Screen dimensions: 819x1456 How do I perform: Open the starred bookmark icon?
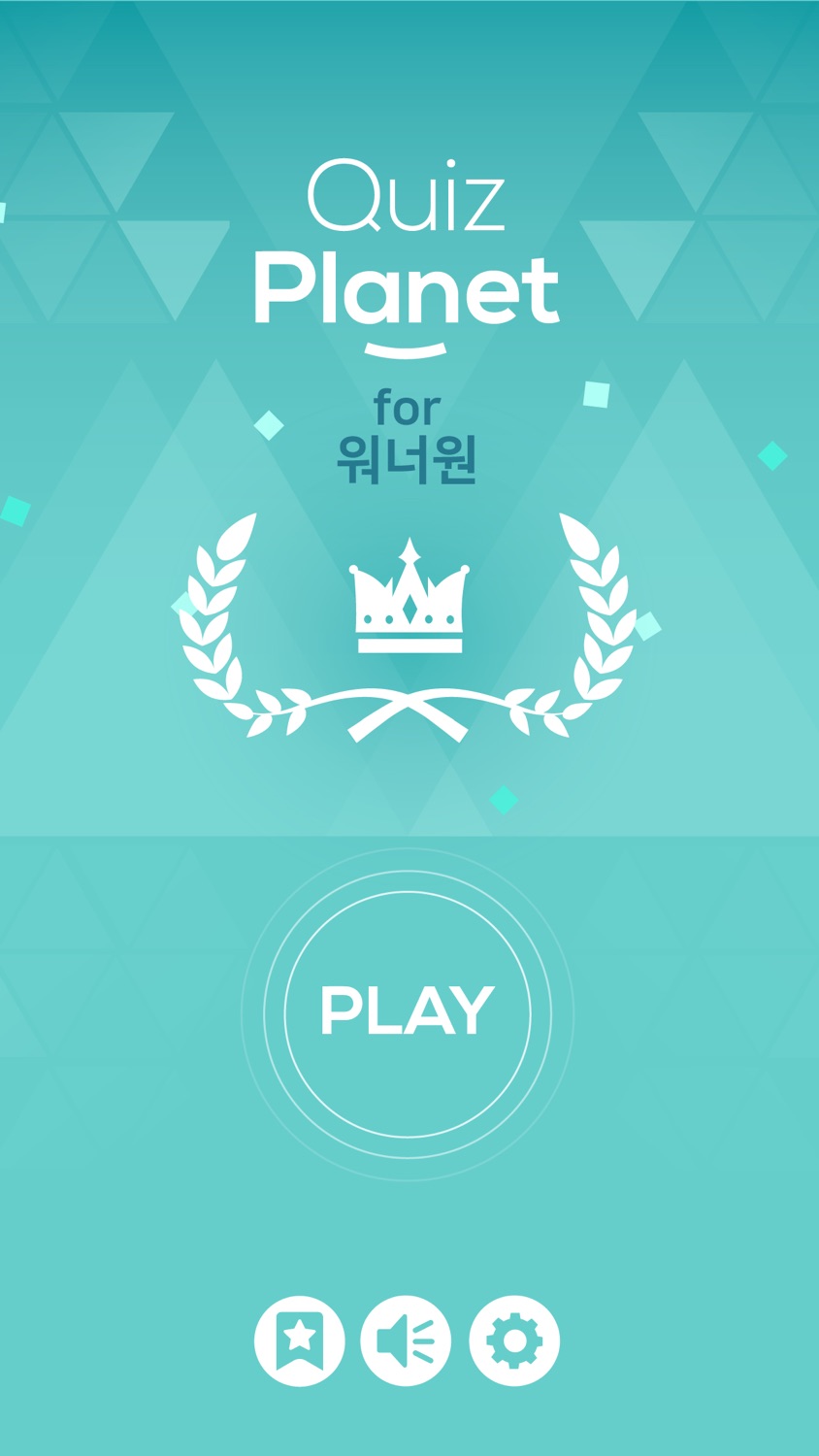tap(300, 1340)
